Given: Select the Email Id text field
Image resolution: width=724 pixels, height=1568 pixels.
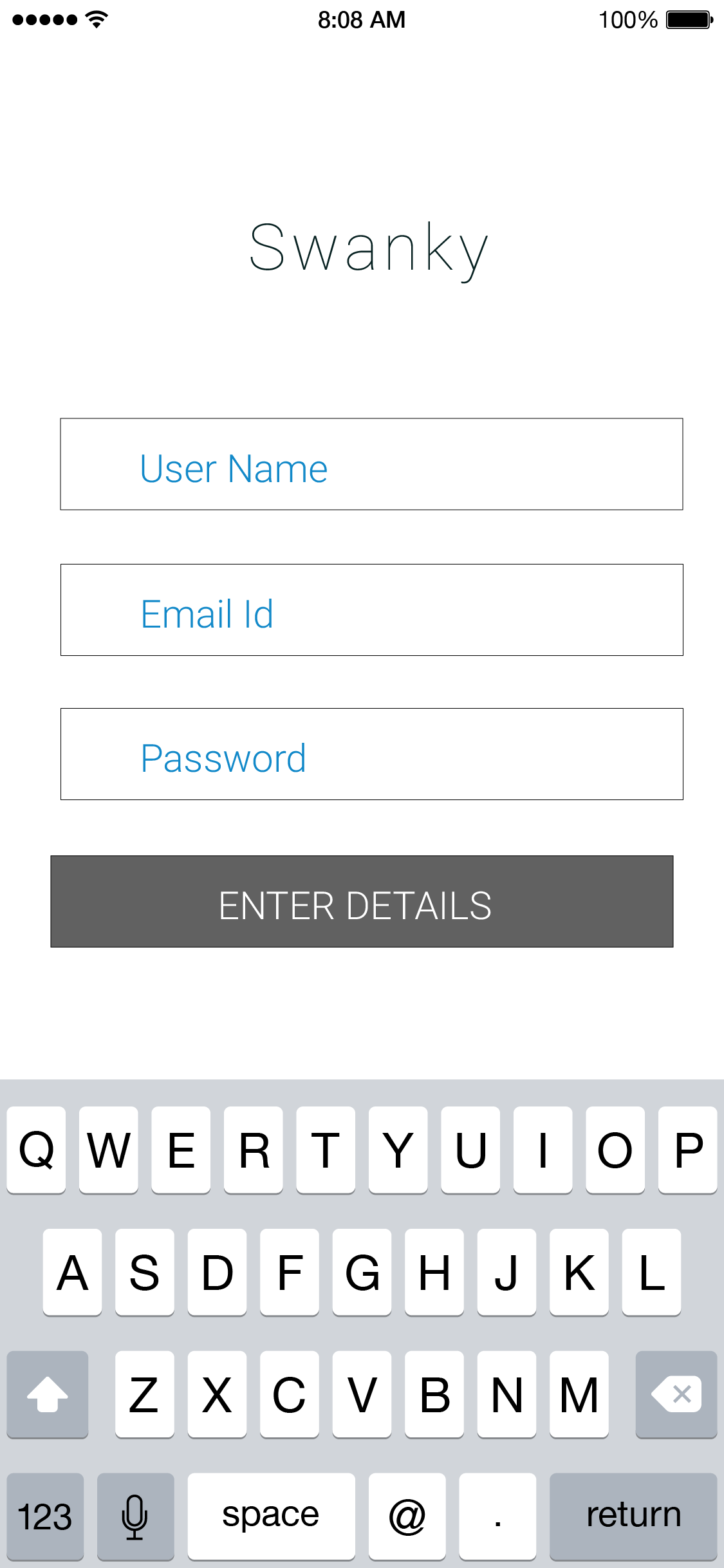Looking at the screenshot, I should (x=371, y=610).
